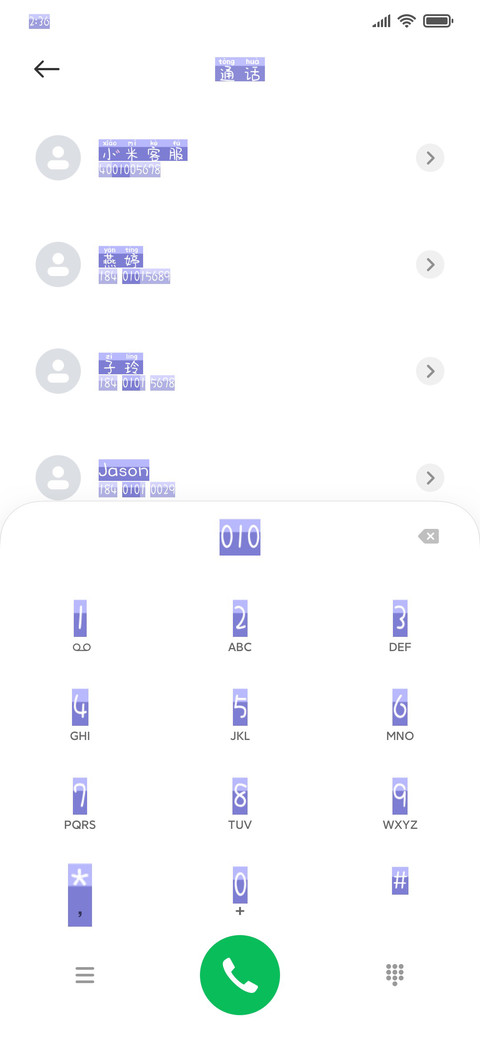This screenshot has height=1040, width=480.
Task: Open the 小米客服 call record
Action: pos(240,158)
